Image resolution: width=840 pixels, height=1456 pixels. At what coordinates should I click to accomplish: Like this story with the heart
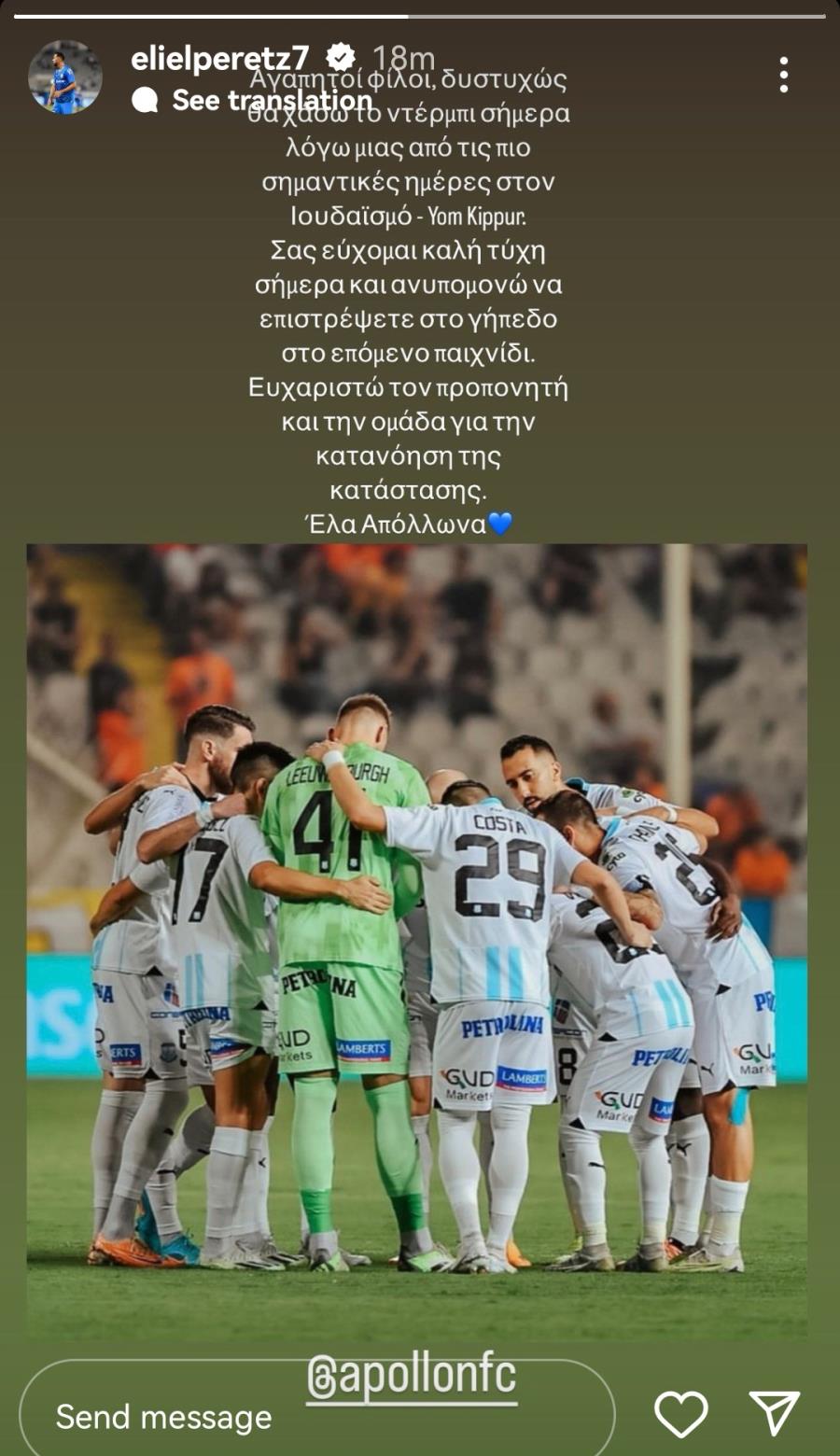680,1413
